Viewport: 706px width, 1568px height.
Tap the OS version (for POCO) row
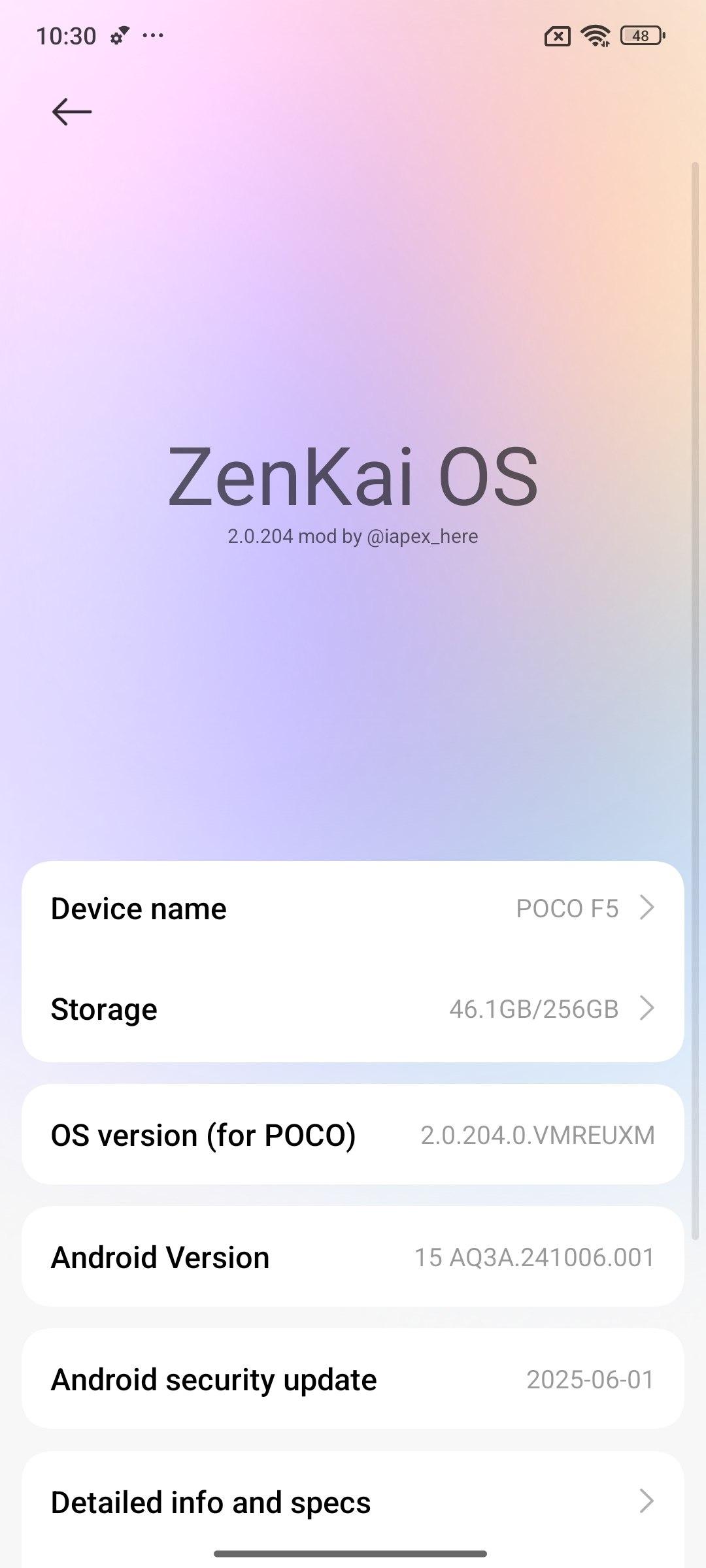click(353, 1135)
